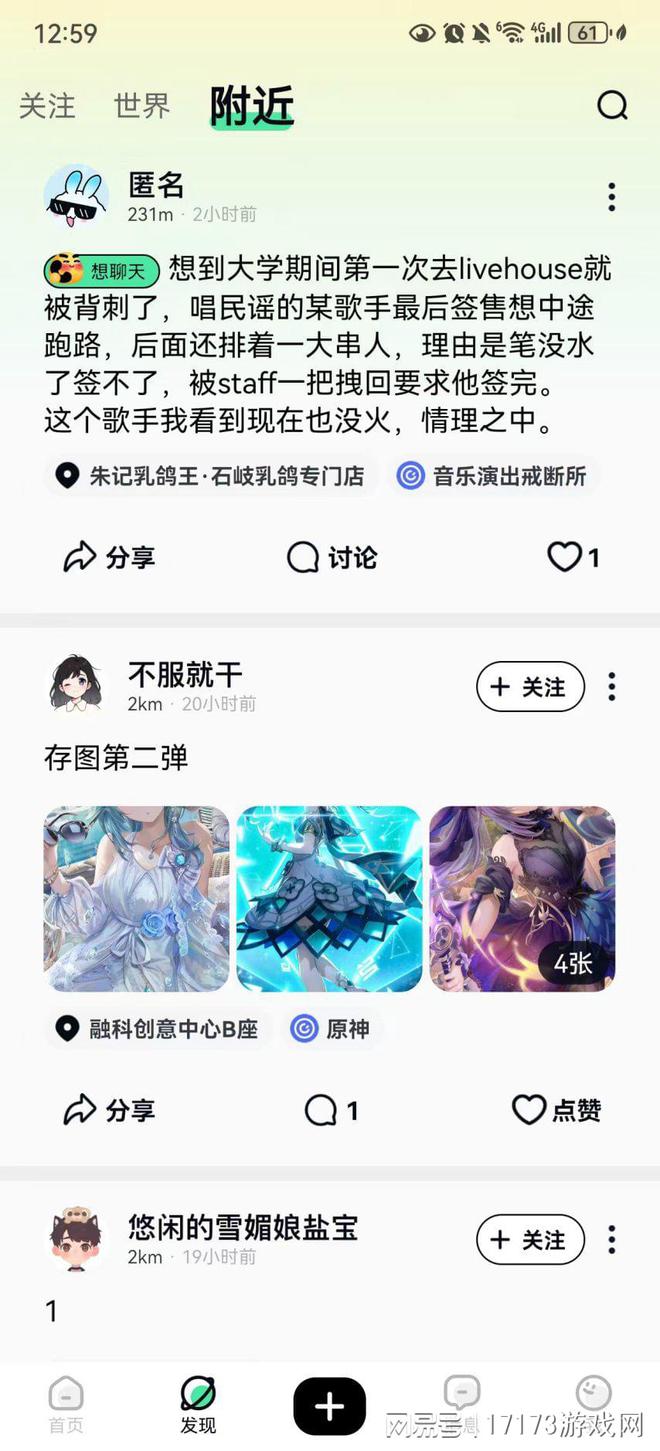Viewport: 660px width, 1451px height.
Task: Switch to the 世界 tab
Action: point(142,106)
